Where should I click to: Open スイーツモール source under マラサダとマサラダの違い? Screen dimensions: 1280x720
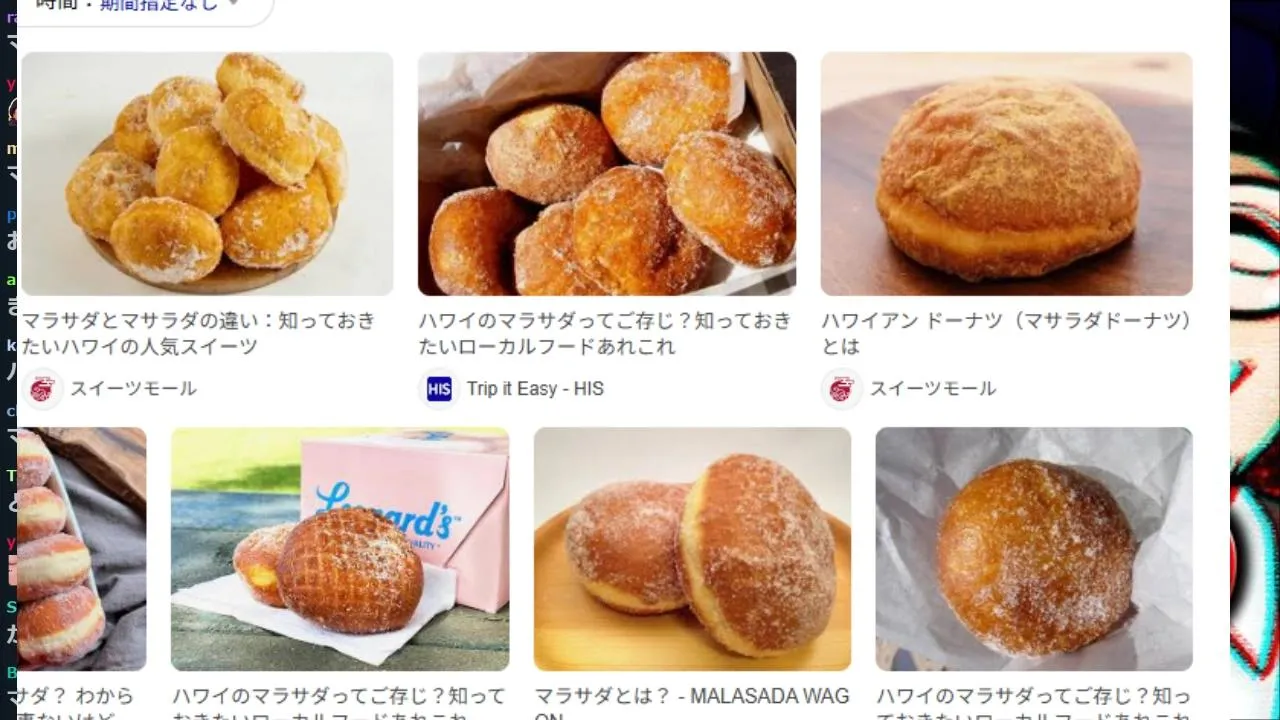pyautogui.click(x=132, y=389)
